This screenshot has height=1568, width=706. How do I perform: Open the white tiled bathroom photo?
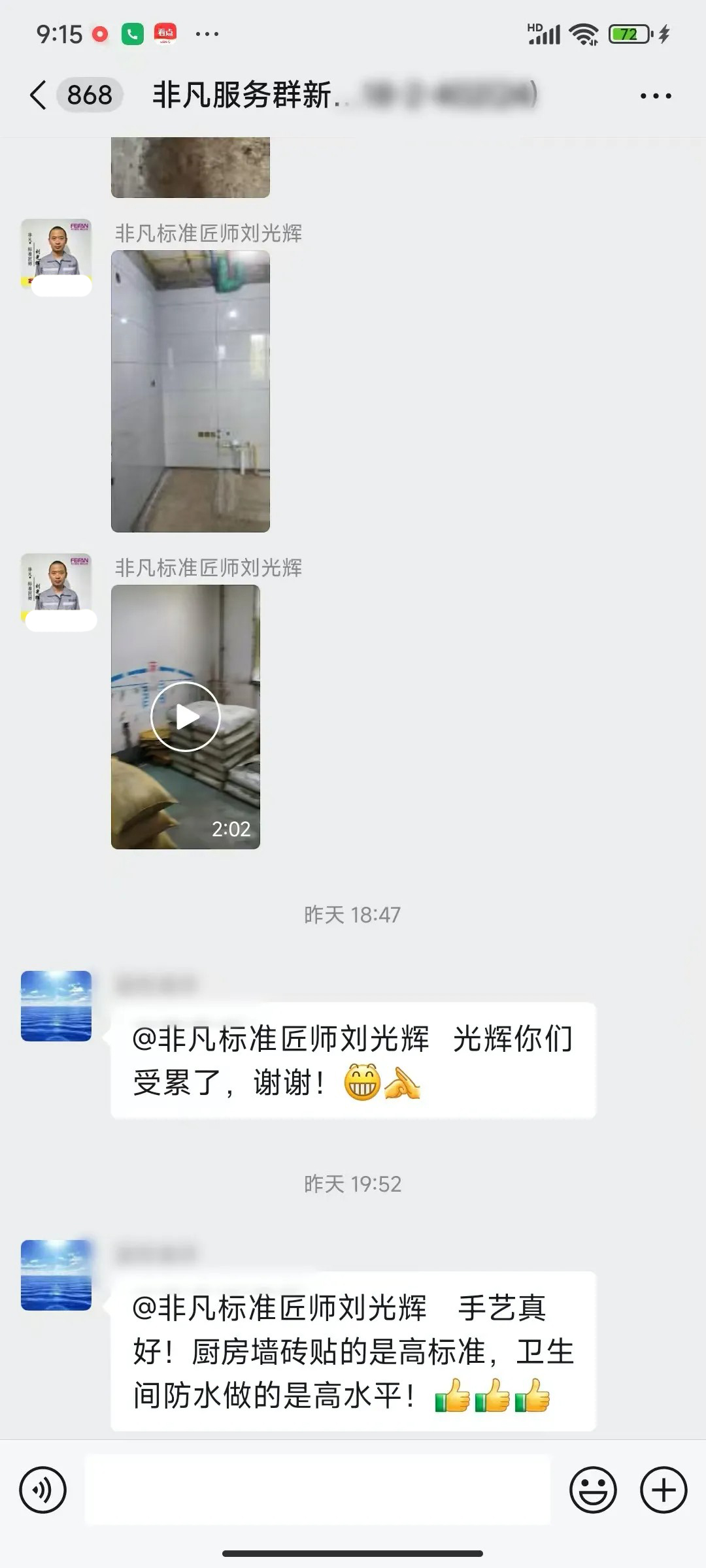(x=190, y=391)
